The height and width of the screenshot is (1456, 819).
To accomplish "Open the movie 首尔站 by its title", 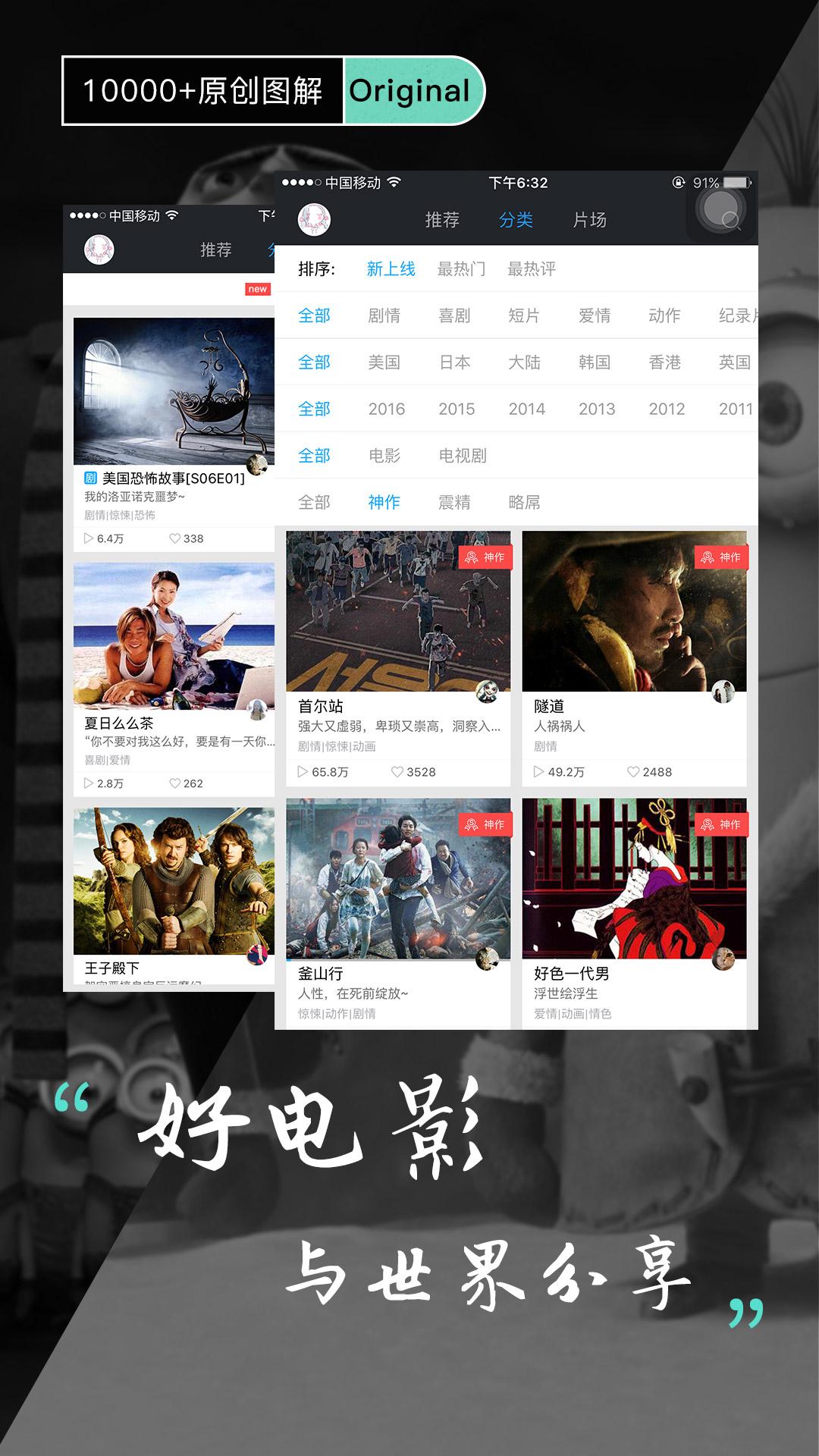I will click(318, 704).
